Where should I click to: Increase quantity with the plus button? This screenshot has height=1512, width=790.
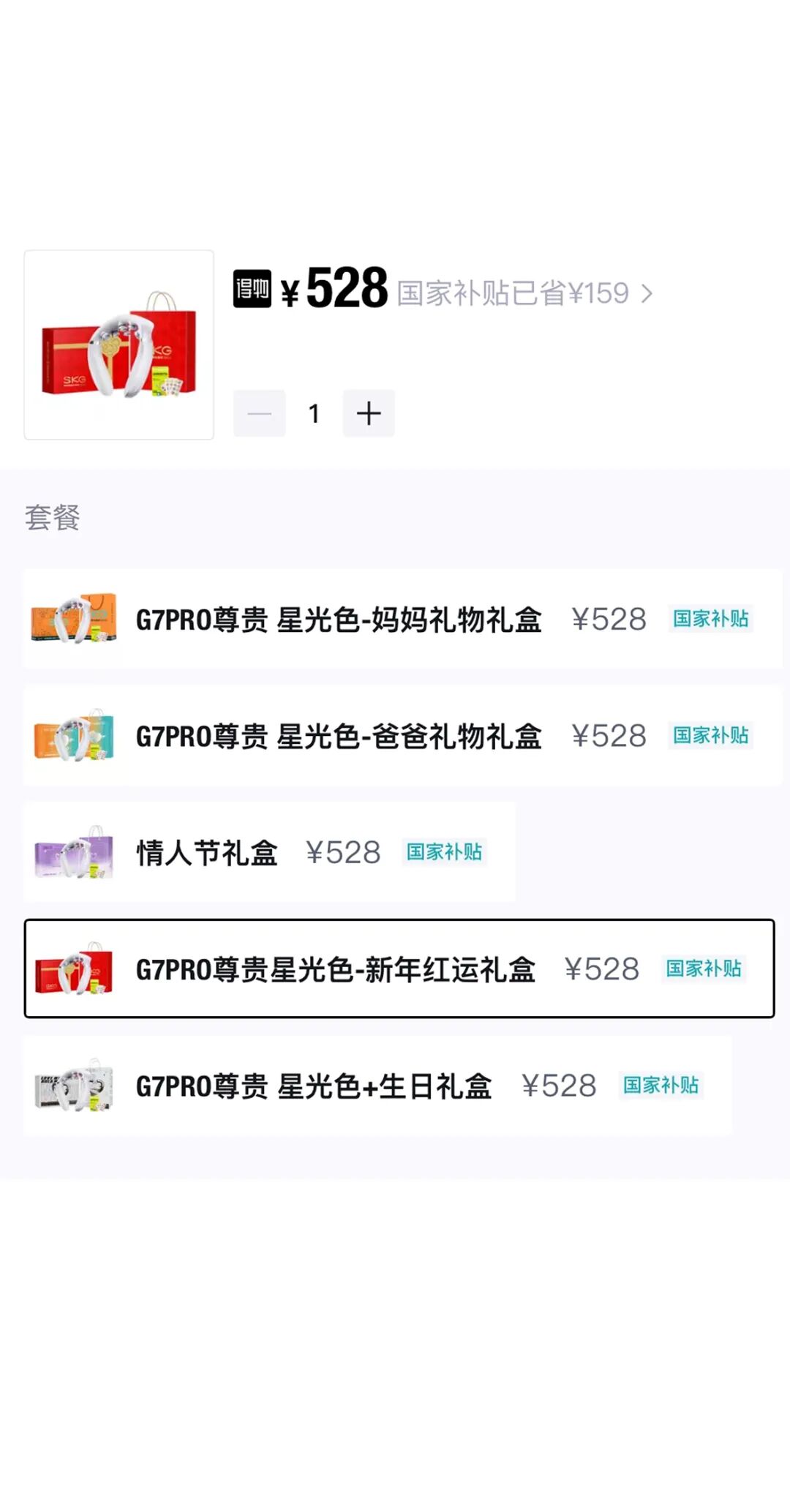pos(369,413)
